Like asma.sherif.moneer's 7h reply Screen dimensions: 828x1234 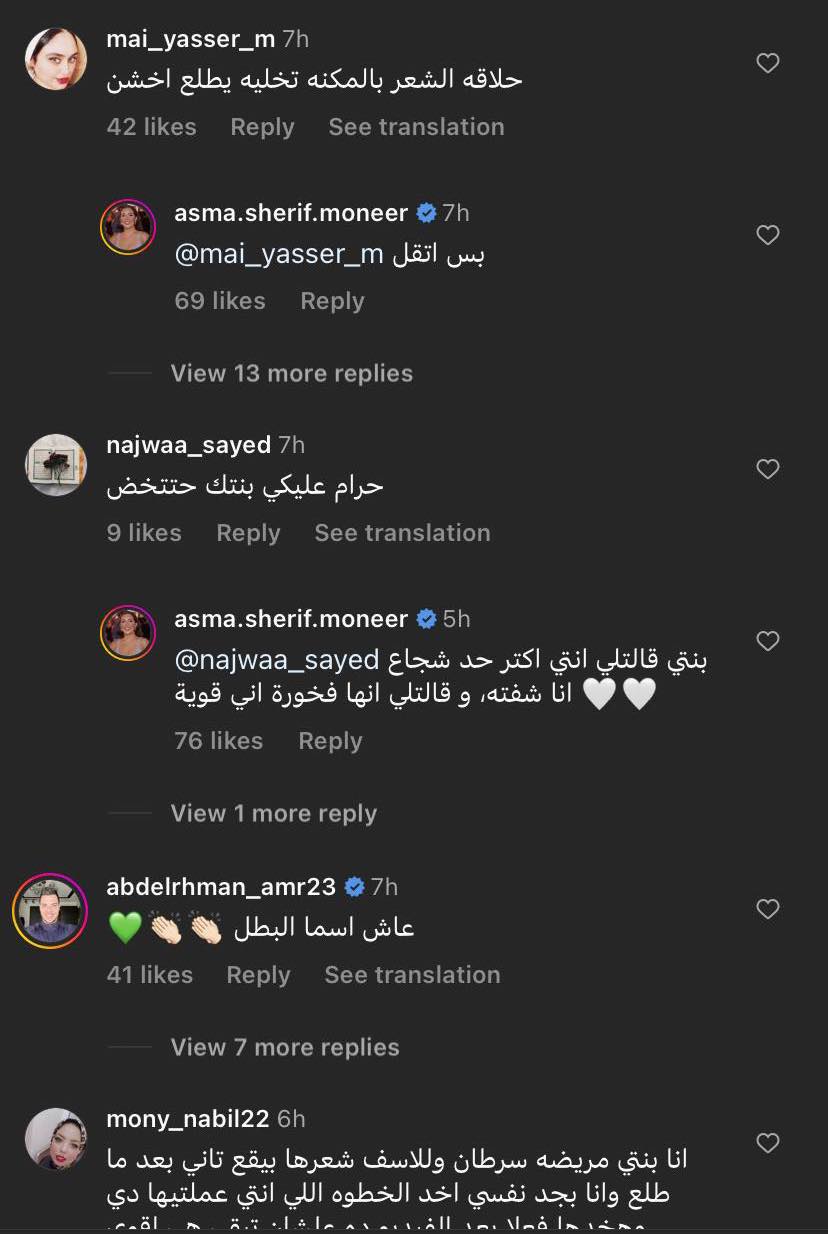pos(767,236)
